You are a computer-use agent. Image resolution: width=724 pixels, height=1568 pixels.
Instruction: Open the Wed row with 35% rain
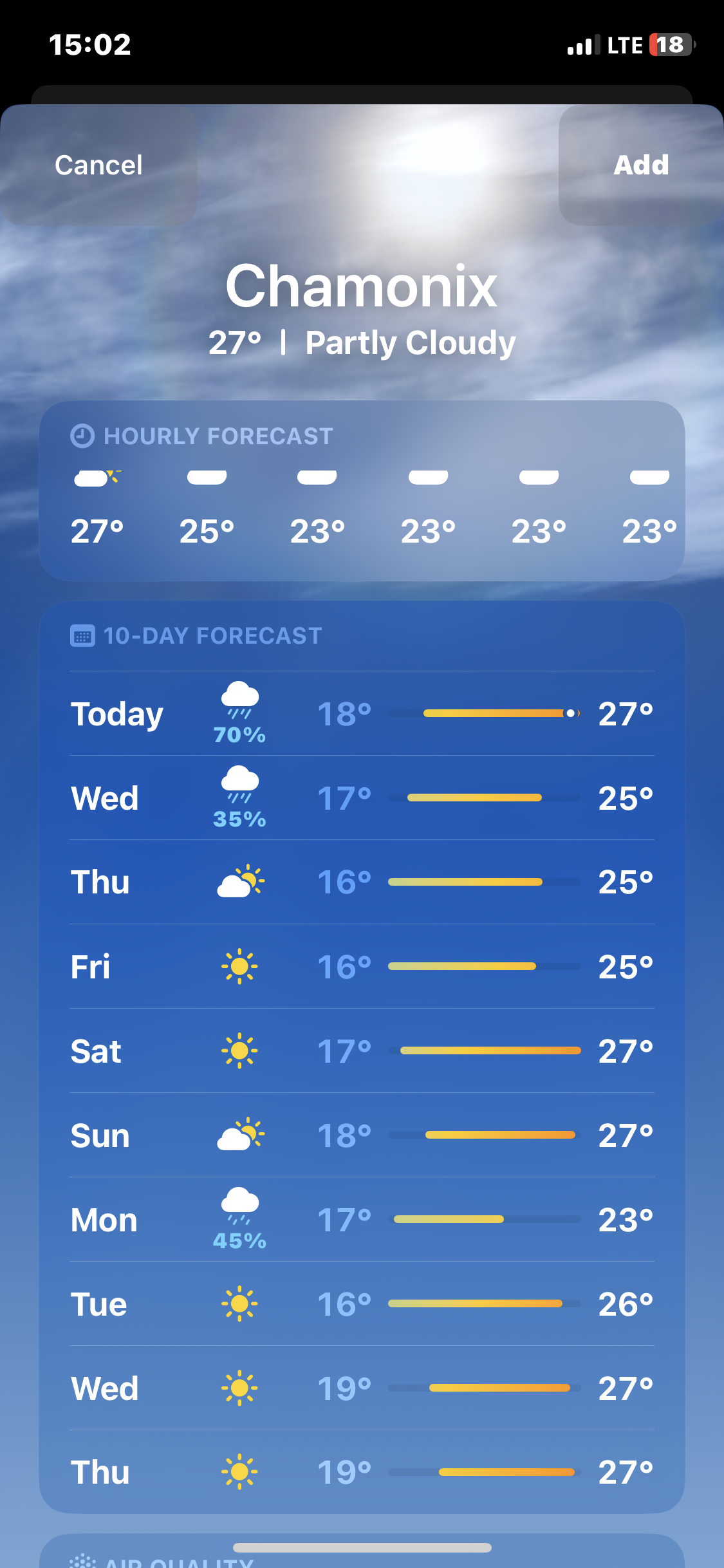362,798
